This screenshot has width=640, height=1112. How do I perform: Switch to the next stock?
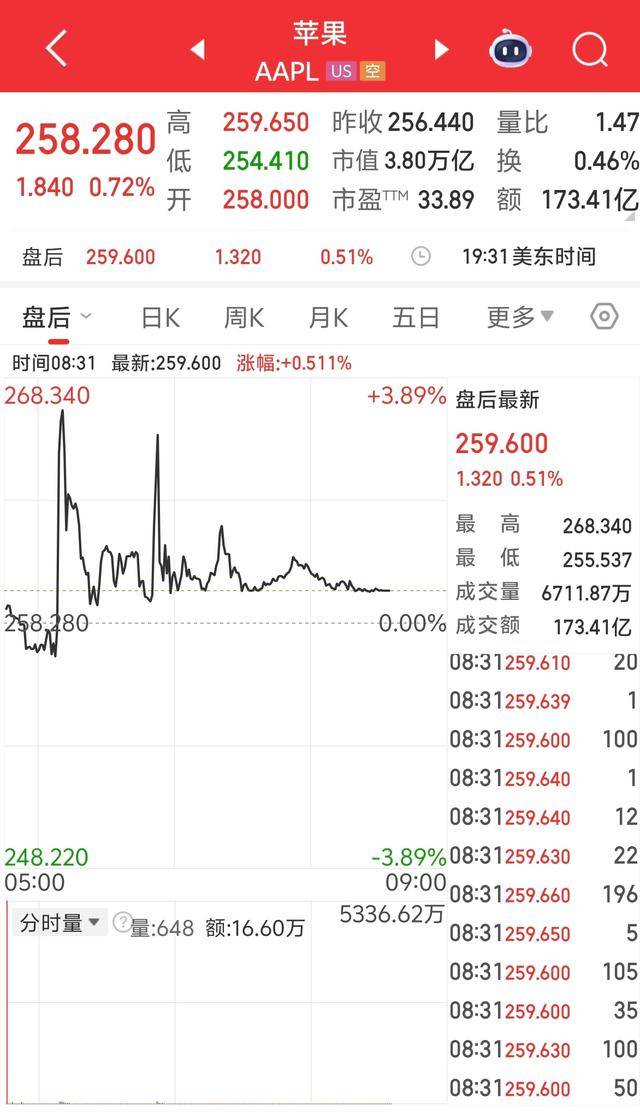pyautogui.click(x=441, y=49)
